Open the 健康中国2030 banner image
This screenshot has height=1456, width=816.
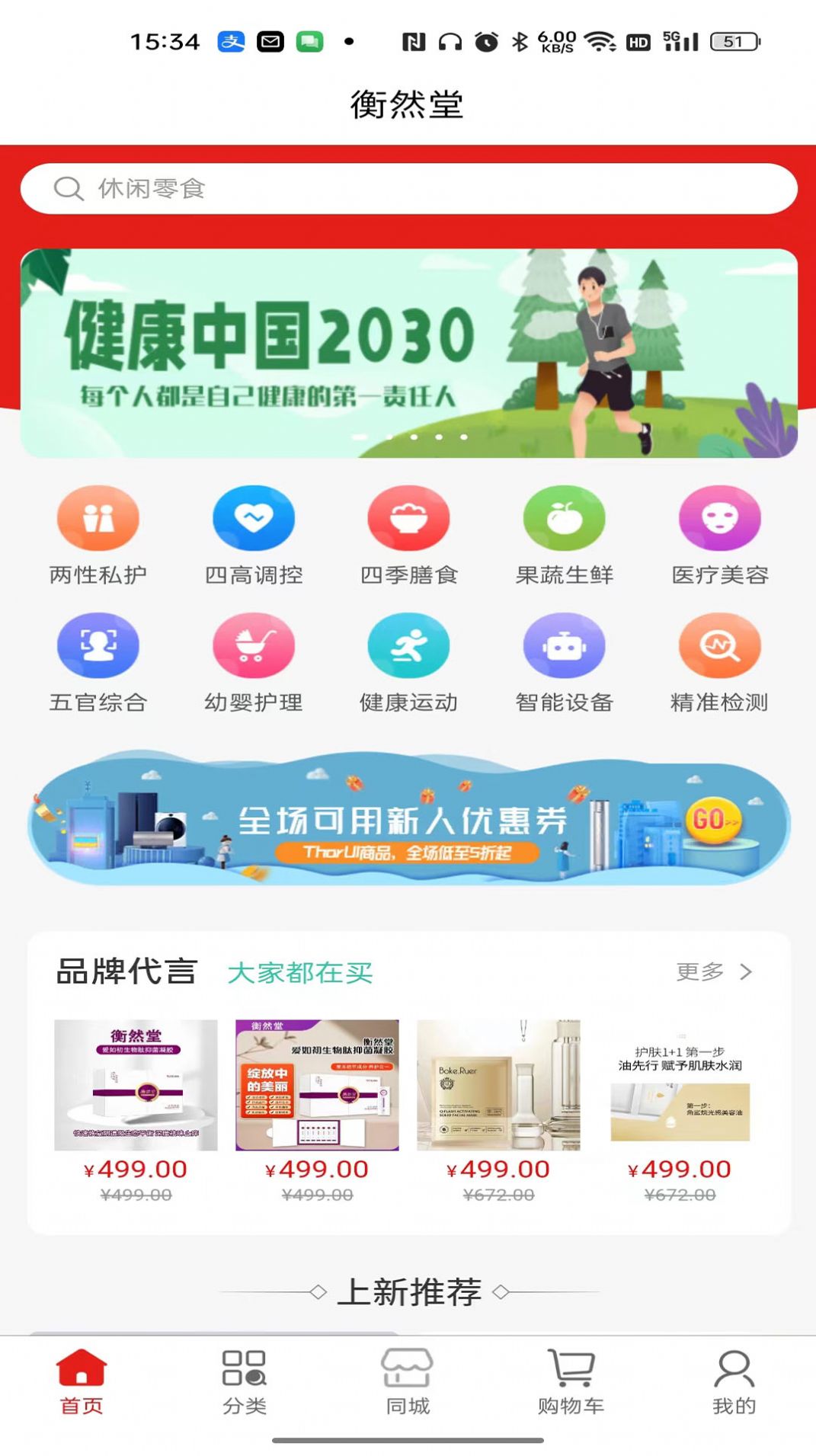click(x=409, y=352)
